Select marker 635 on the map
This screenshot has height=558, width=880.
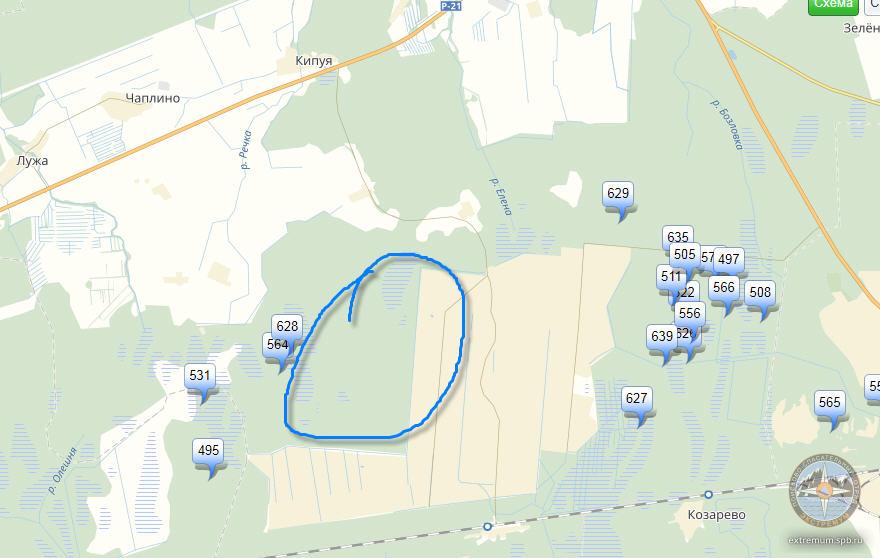tap(677, 238)
